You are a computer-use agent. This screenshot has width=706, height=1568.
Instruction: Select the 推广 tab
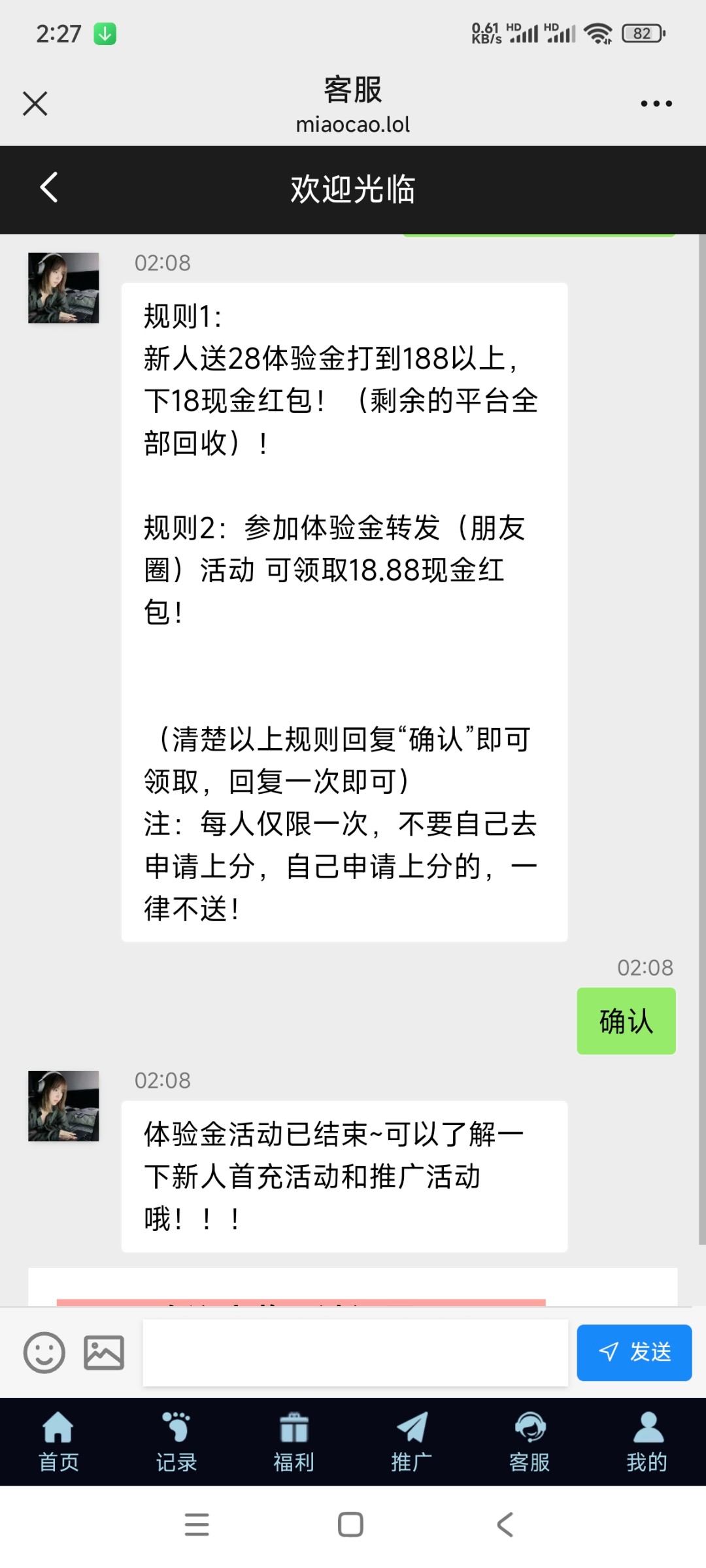(x=411, y=1443)
